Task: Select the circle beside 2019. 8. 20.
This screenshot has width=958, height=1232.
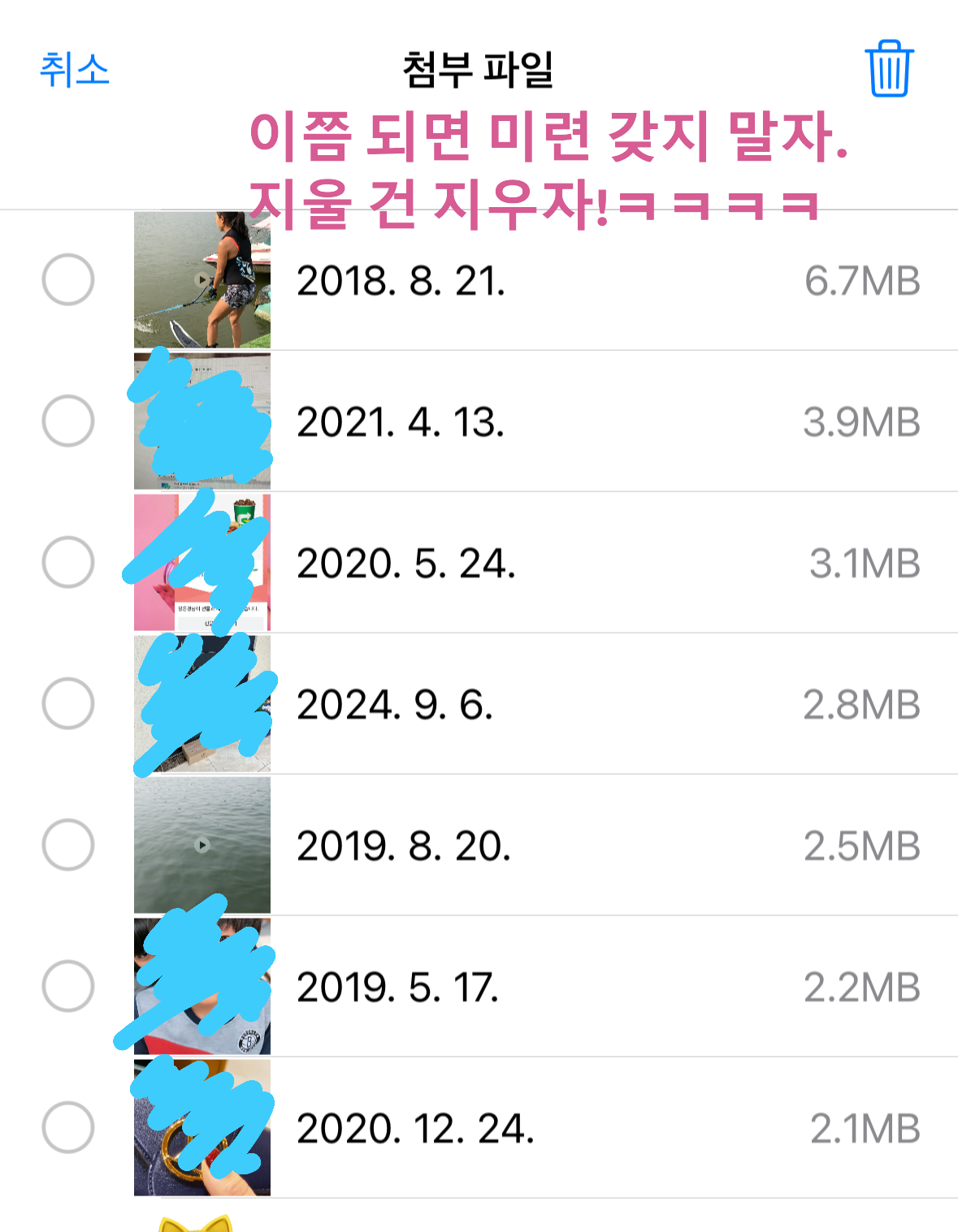Action: pos(67,845)
